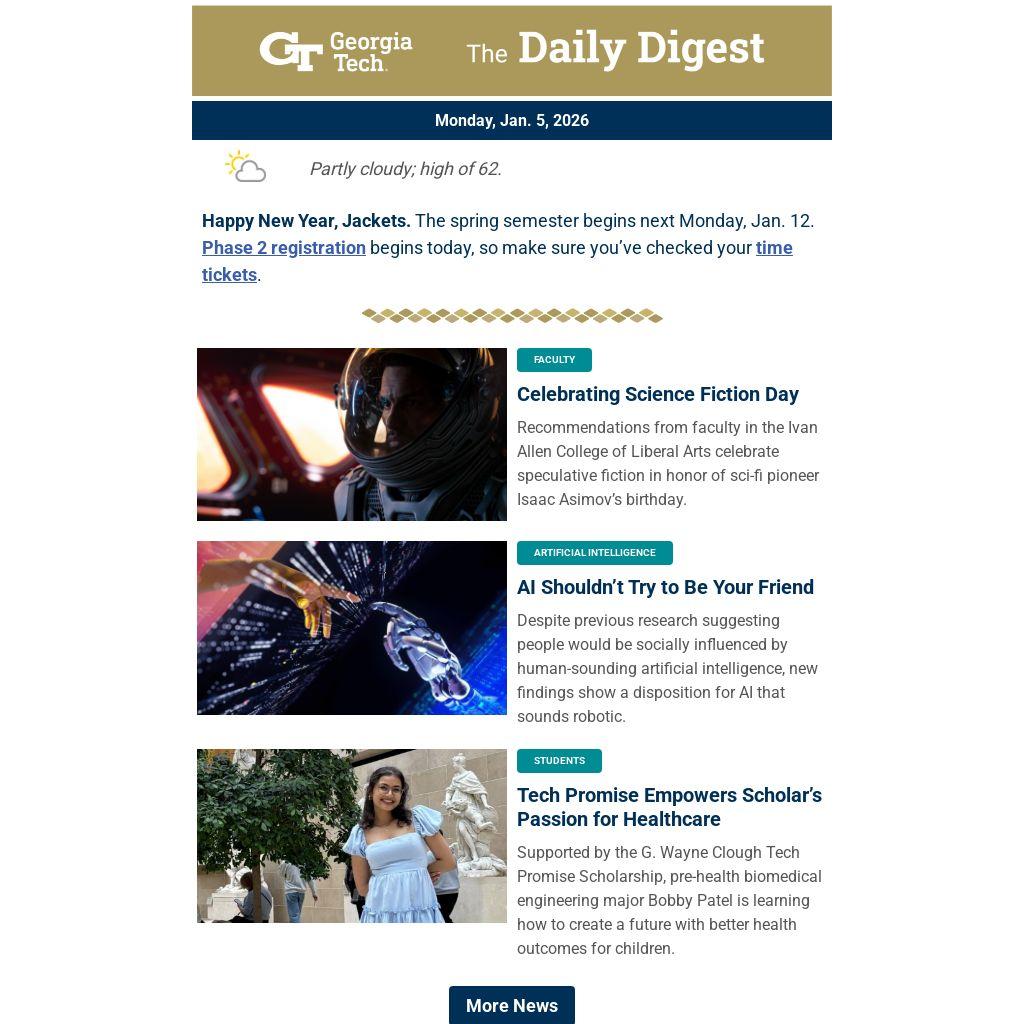The width and height of the screenshot is (1024, 1024).
Task: Tap the astronaut helmet article image
Action: pyautogui.click(x=351, y=434)
